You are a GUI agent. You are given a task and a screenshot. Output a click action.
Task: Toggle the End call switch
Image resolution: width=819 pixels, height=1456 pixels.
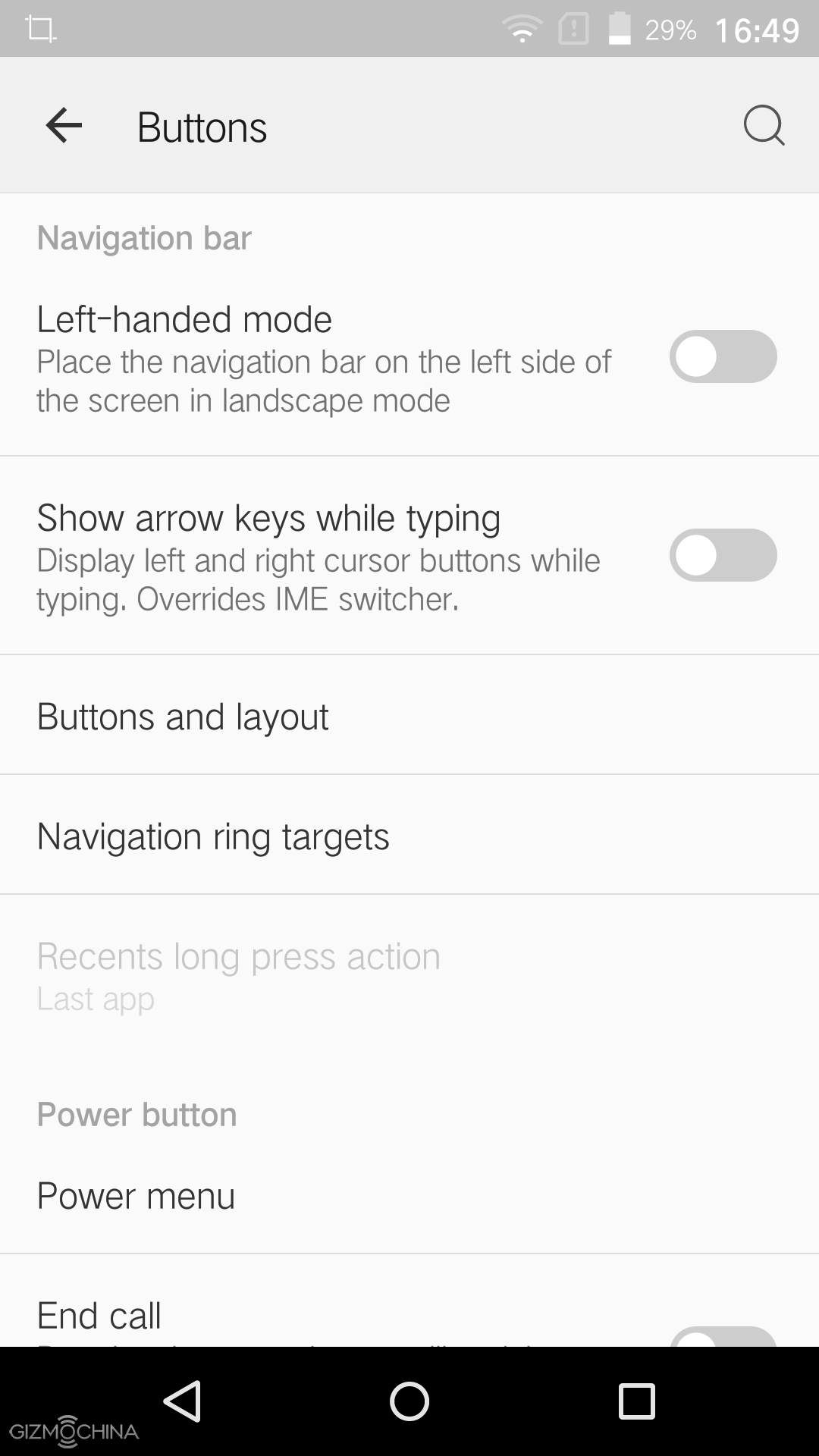tap(723, 1337)
